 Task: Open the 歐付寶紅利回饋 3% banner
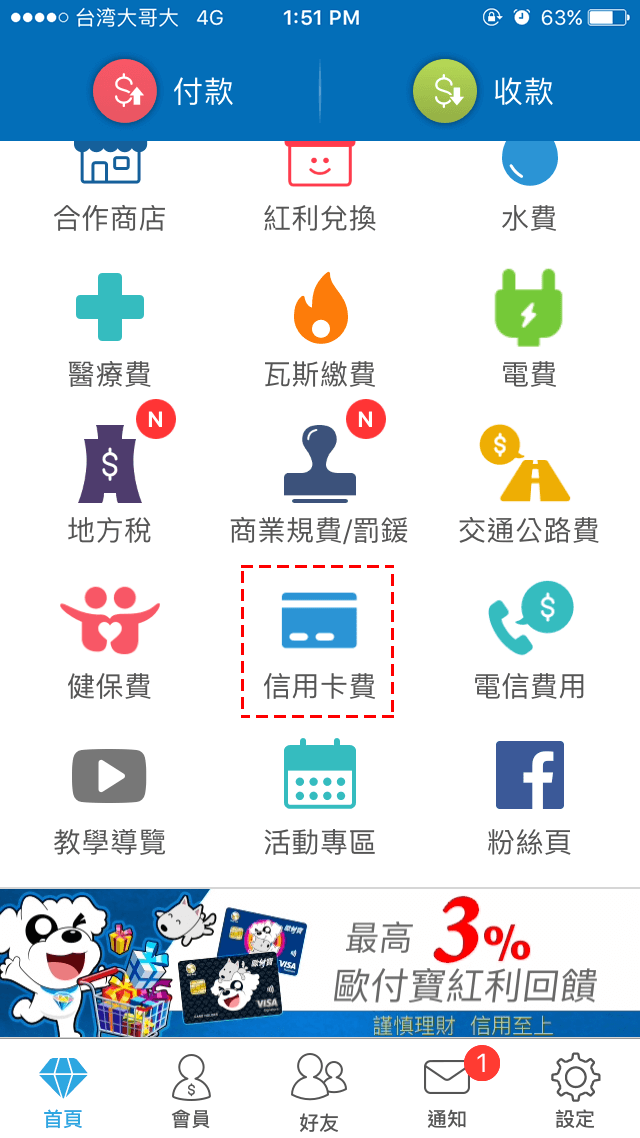coord(320,963)
